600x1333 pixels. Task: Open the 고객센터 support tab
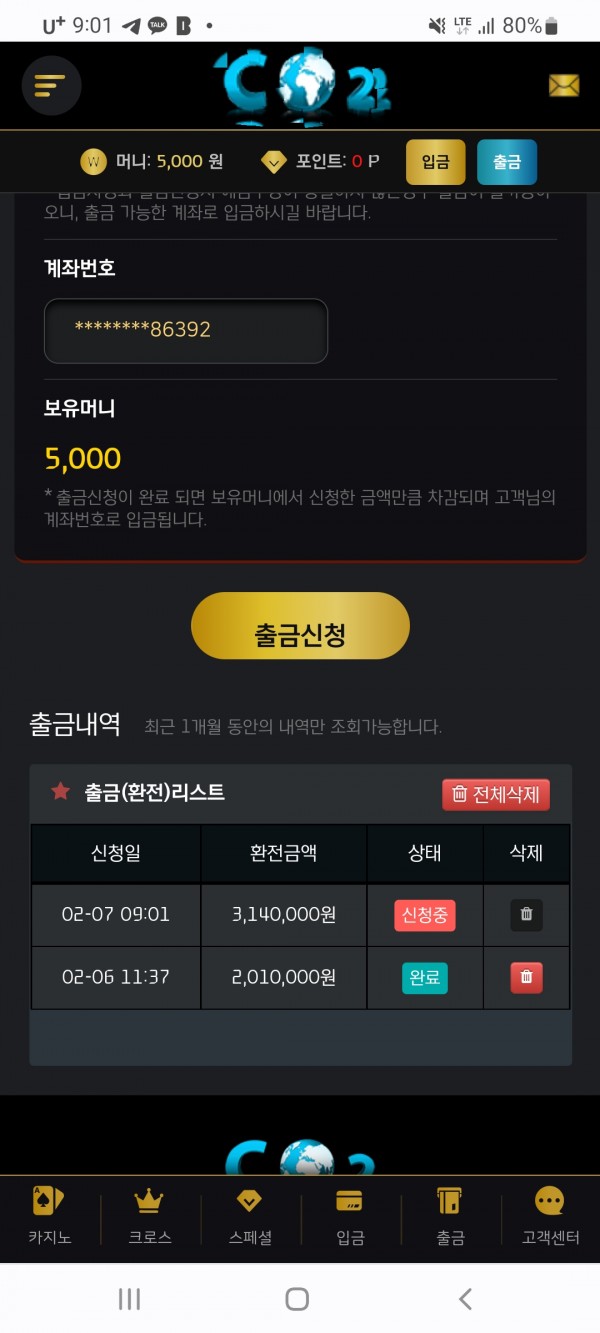pyautogui.click(x=550, y=1216)
